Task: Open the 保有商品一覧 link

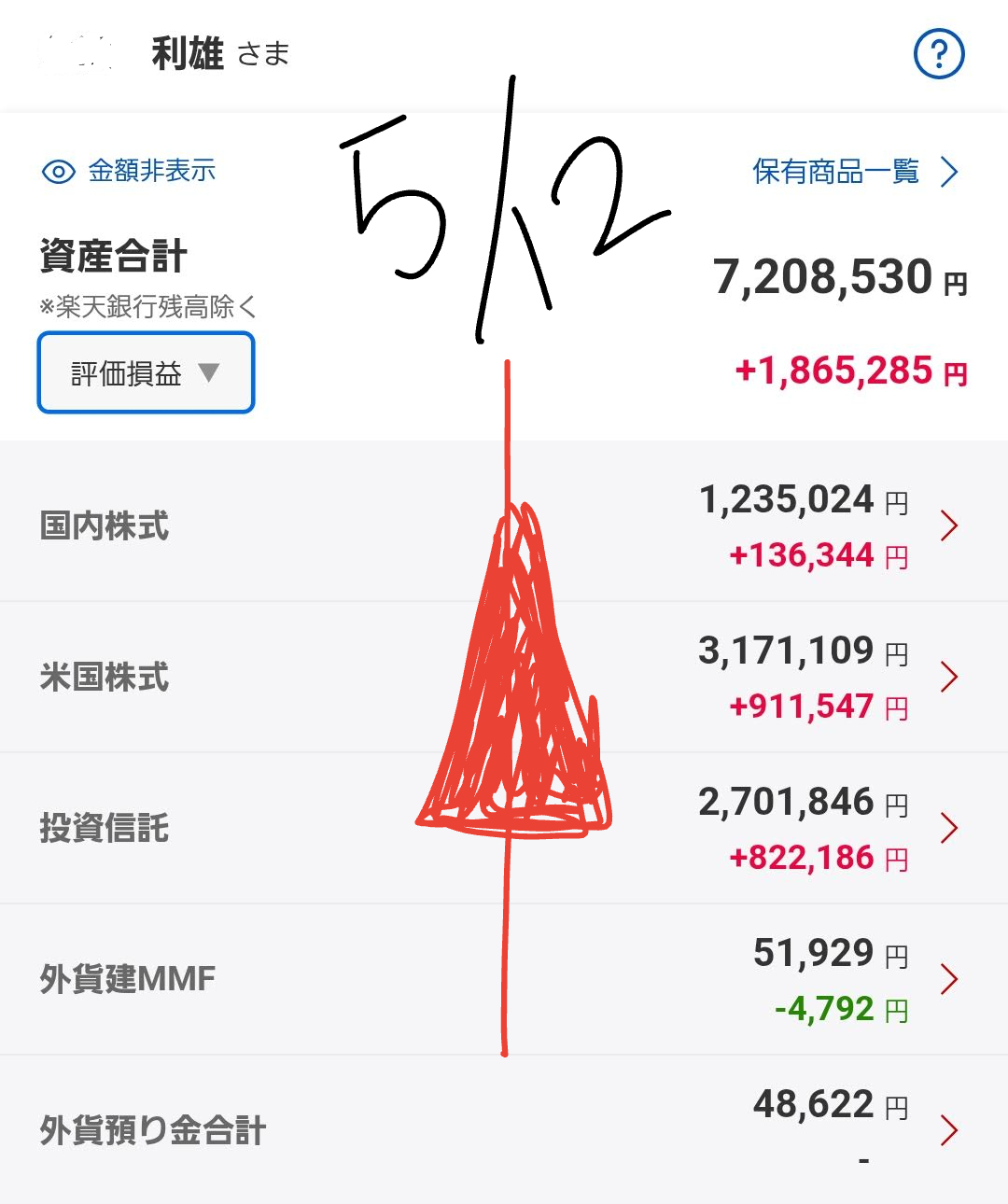Action: [x=854, y=172]
